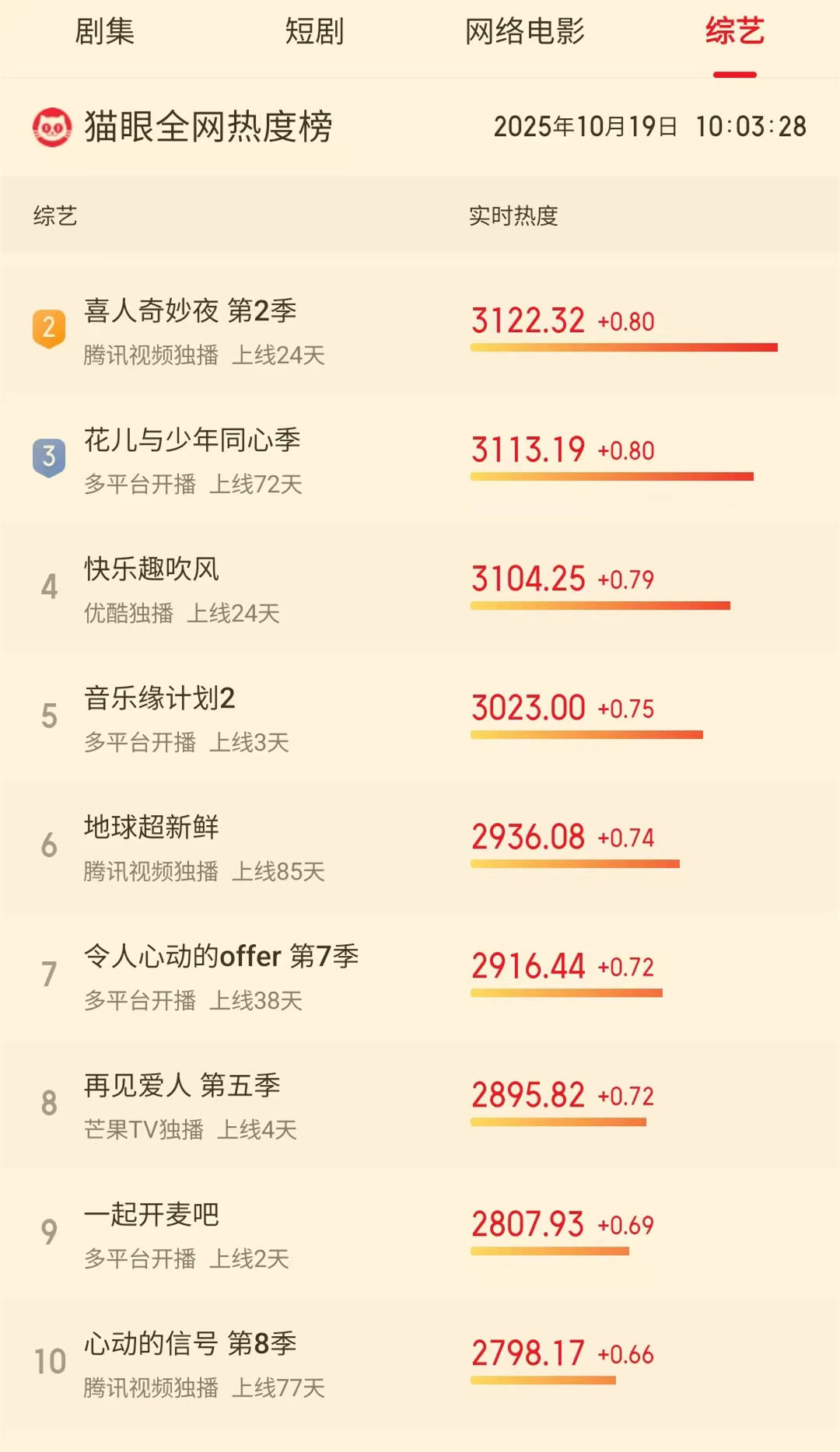Viewport: 840px width, 1452px height.
Task: Open the 网络电影 tab
Action: (524, 33)
